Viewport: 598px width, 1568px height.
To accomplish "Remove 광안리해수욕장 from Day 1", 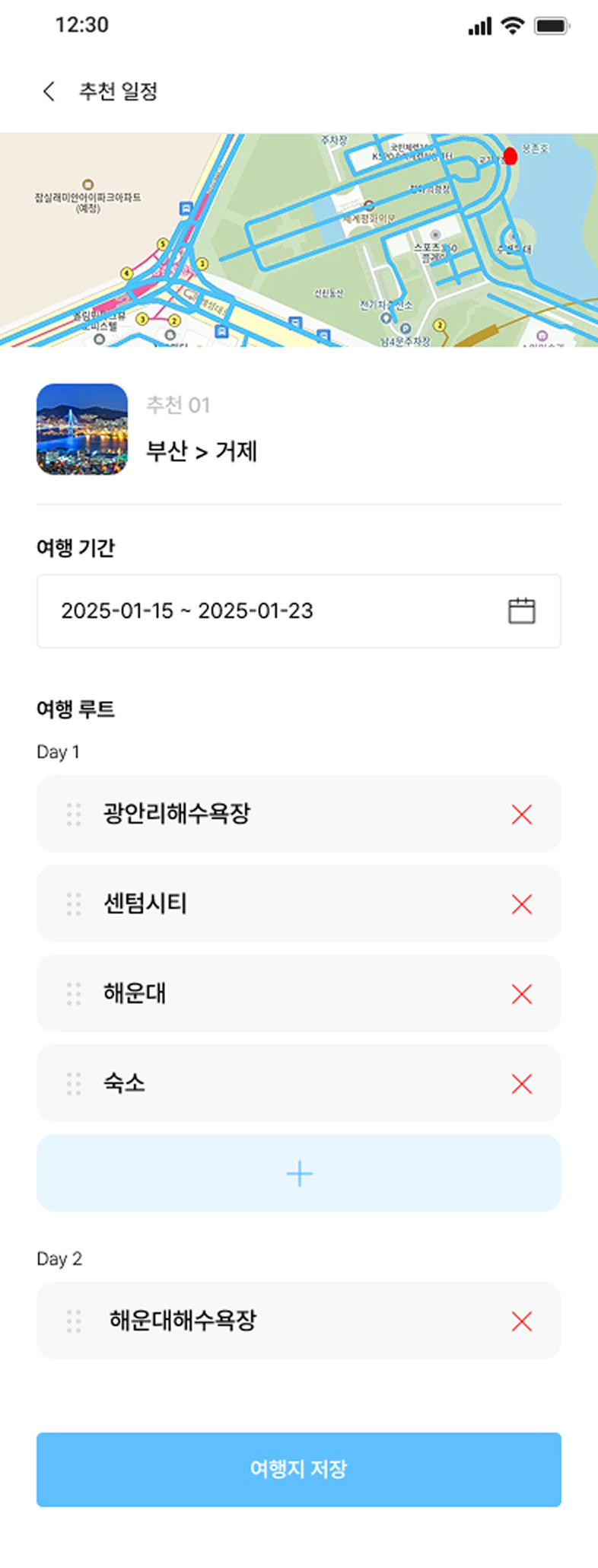I will click(x=522, y=814).
